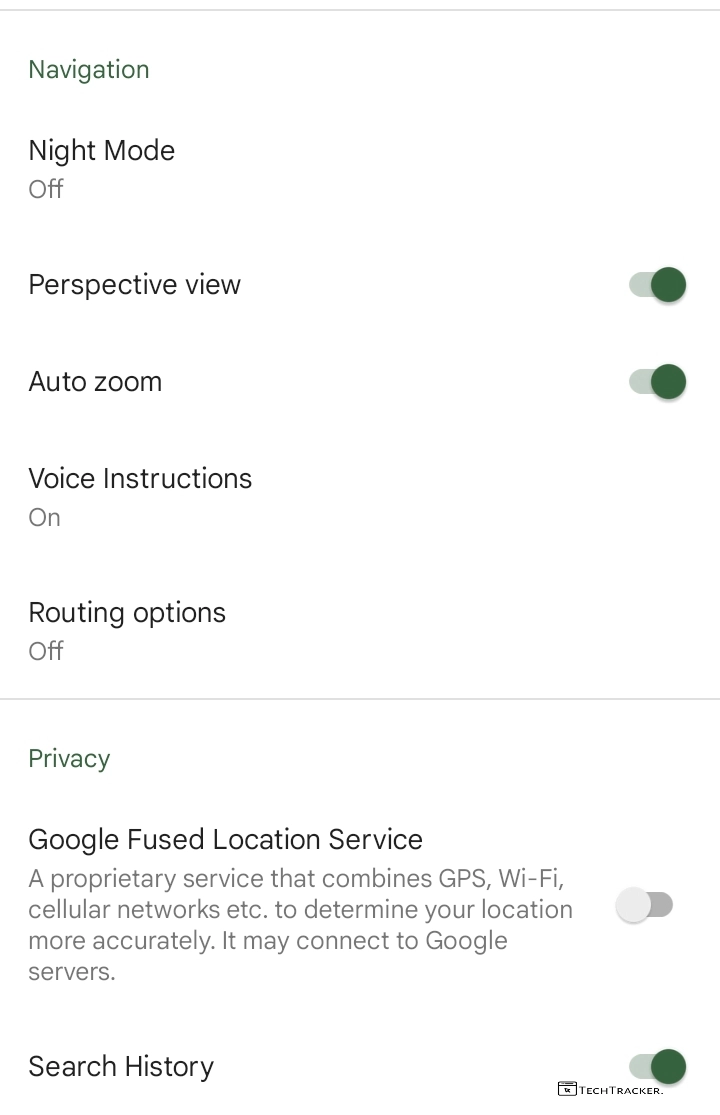
Task: Open Routing options
Action: [127, 630]
